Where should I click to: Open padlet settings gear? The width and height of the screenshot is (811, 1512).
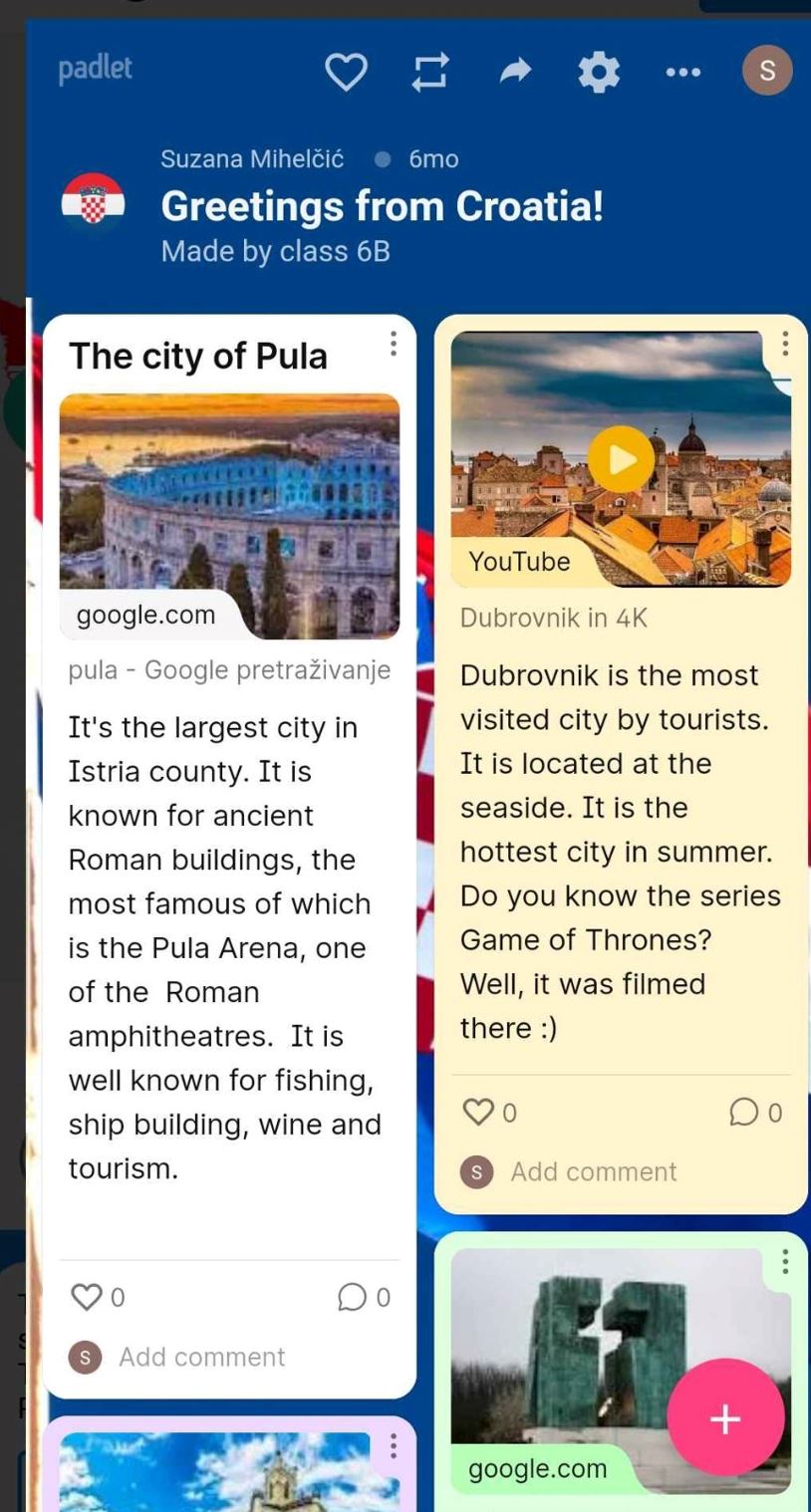coord(599,72)
